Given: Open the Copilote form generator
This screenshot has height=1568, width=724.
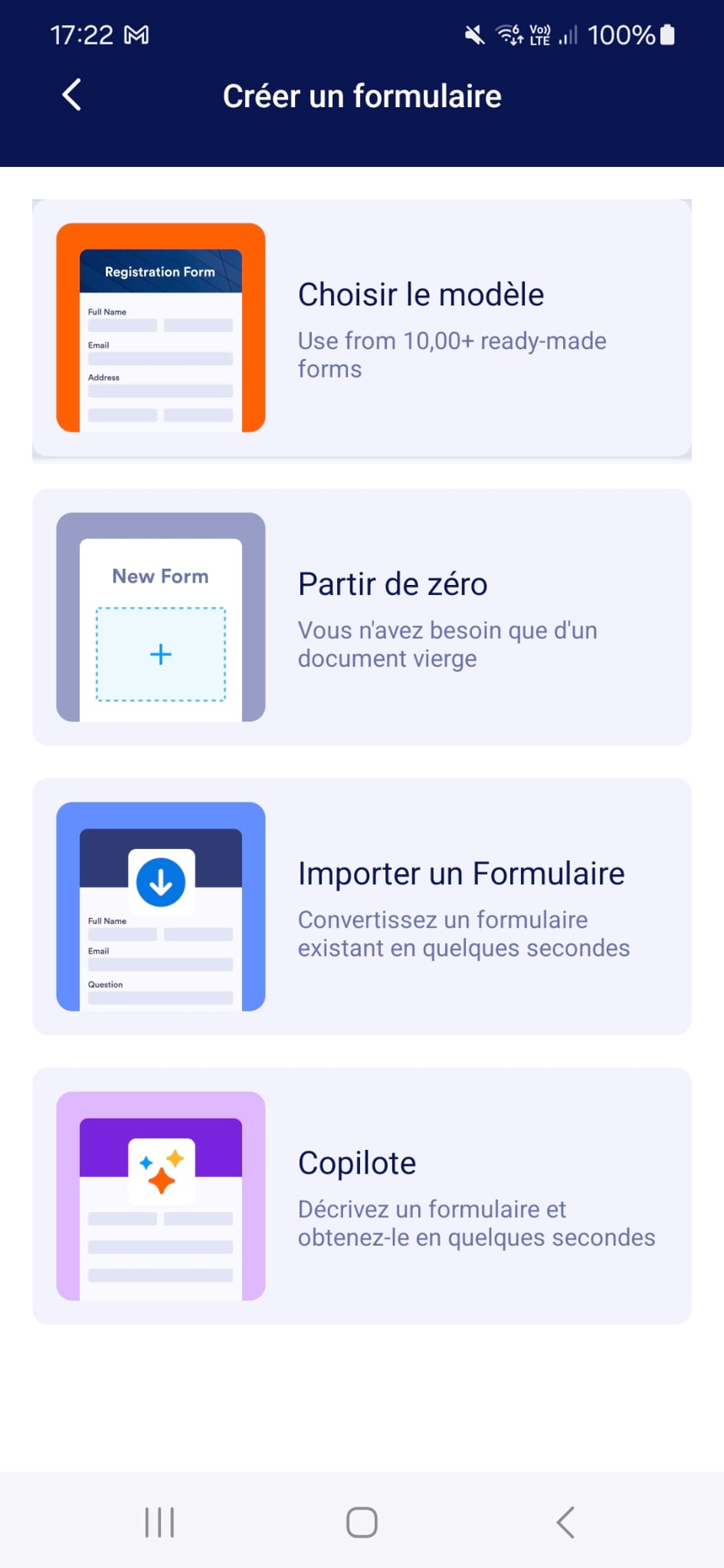Looking at the screenshot, I should click(362, 1196).
